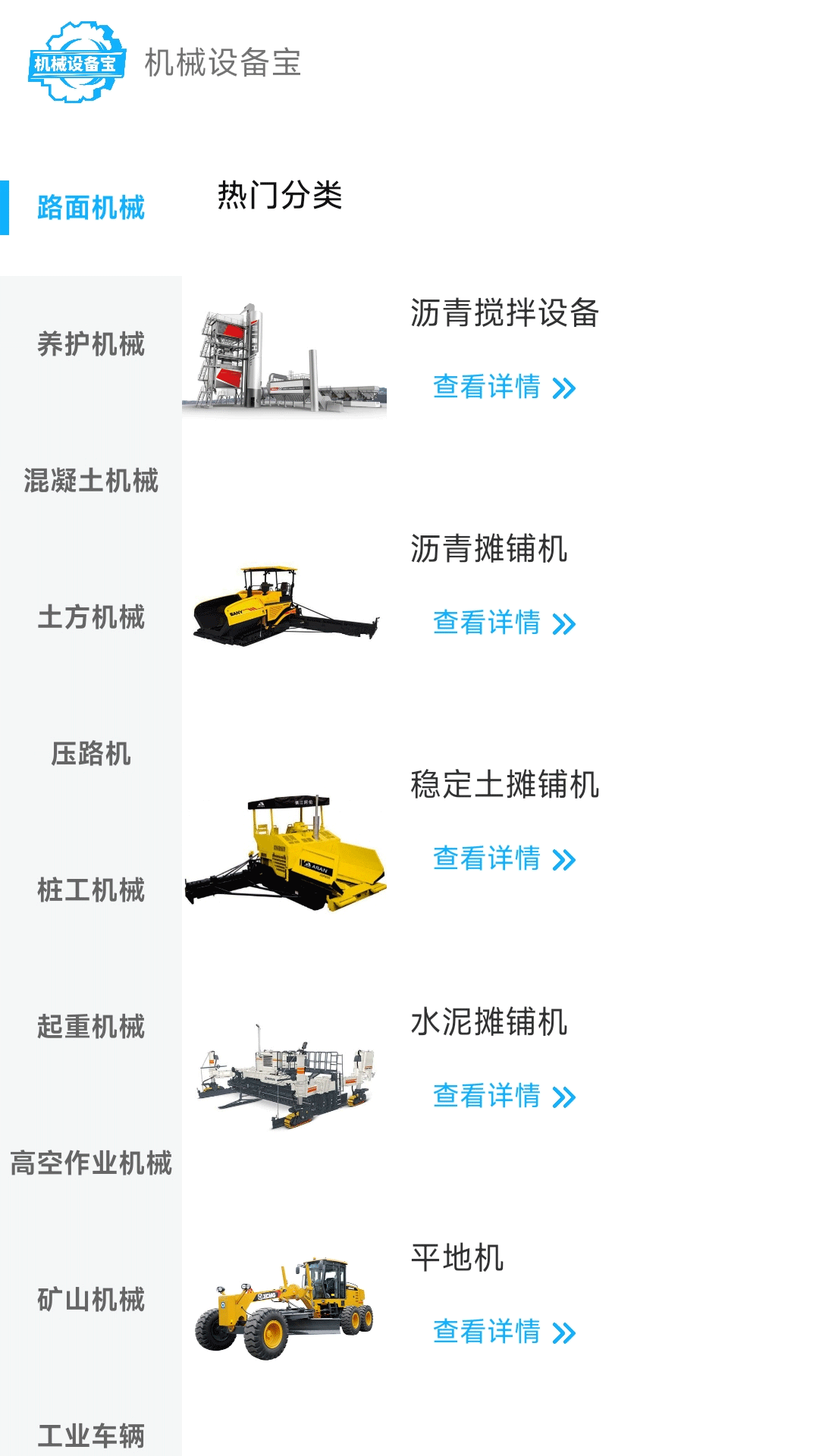View details for 稳定土摊铺机
The width and height of the screenshot is (819, 1456).
point(504,859)
